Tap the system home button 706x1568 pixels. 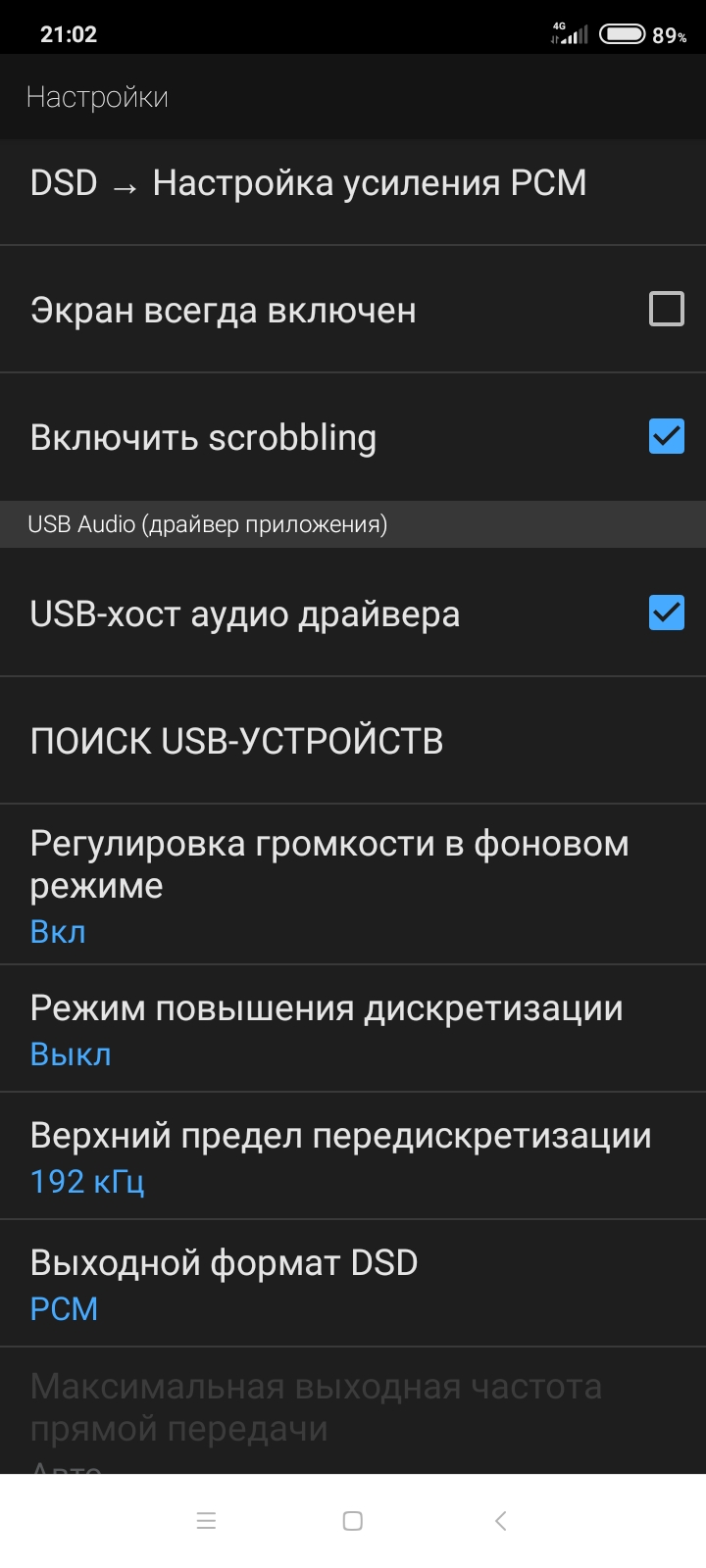coord(353,1521)
